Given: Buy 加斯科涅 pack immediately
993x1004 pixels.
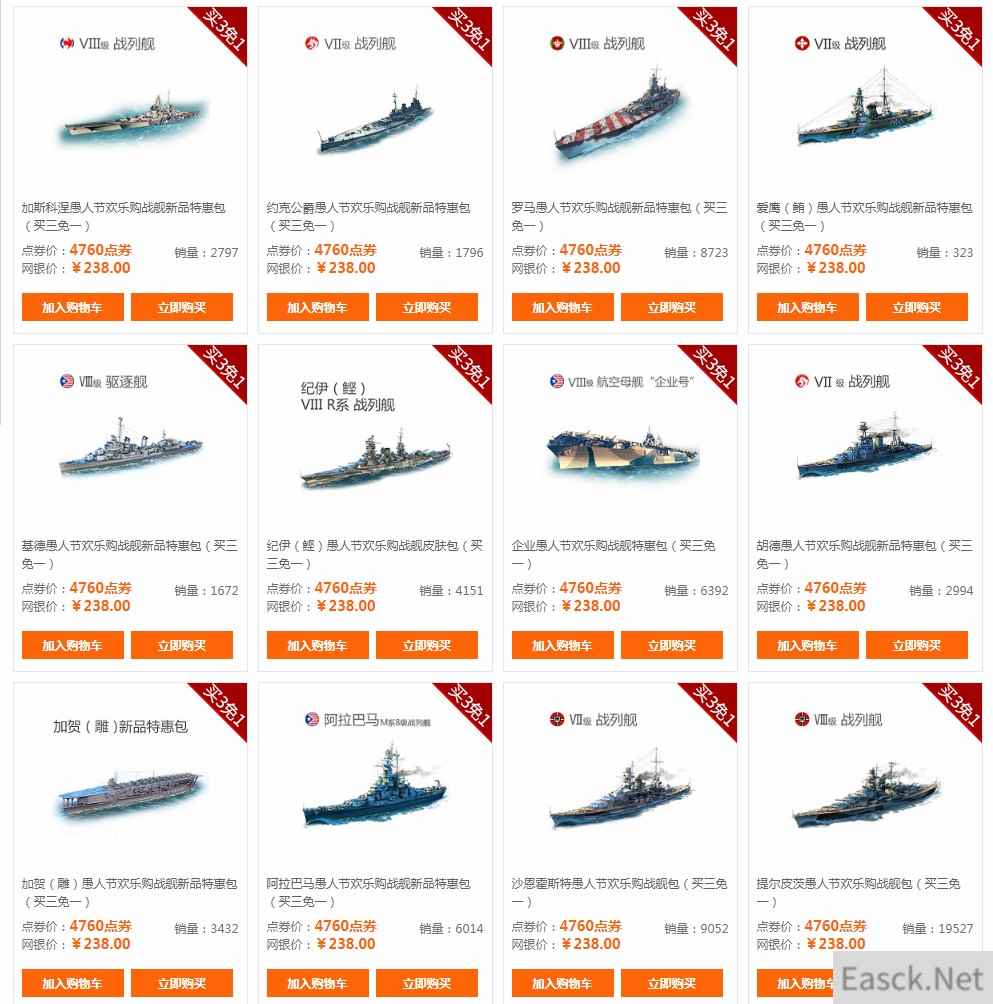Looking at the screenshot, I should click(181, 307).
